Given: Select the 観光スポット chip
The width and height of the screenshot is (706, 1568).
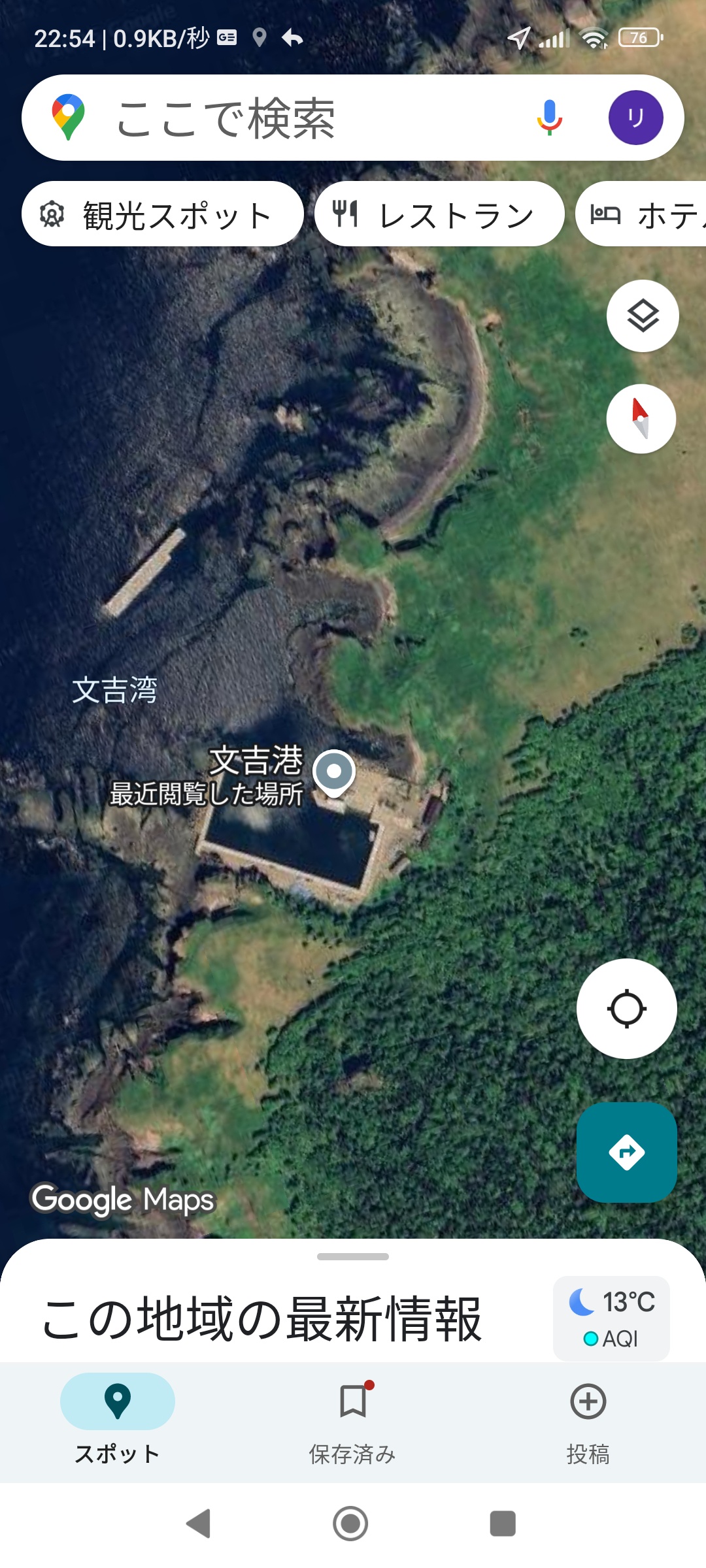Looking at the screenshot, I should 162,214.
